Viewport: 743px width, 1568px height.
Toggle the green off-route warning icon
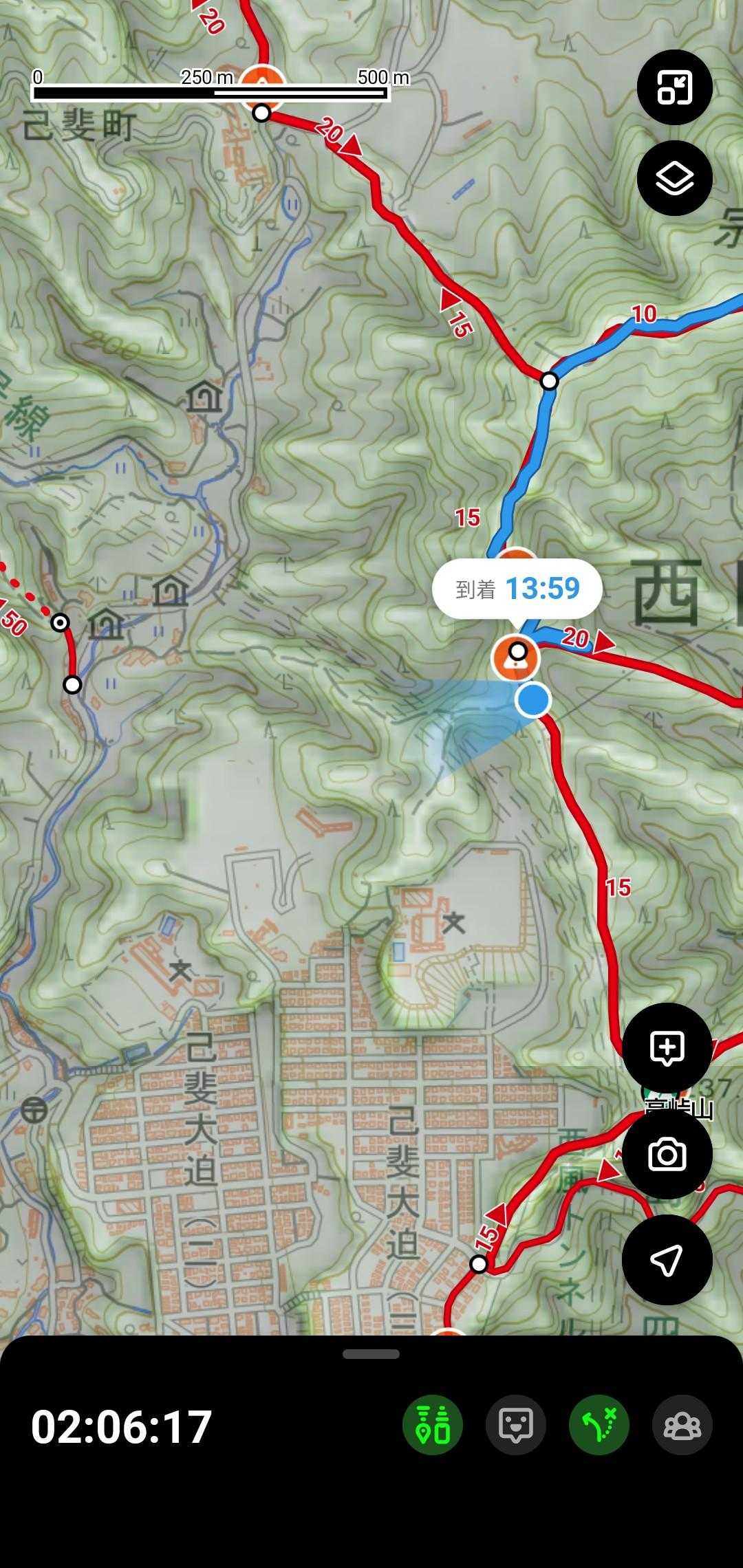tap(599, 1425)
